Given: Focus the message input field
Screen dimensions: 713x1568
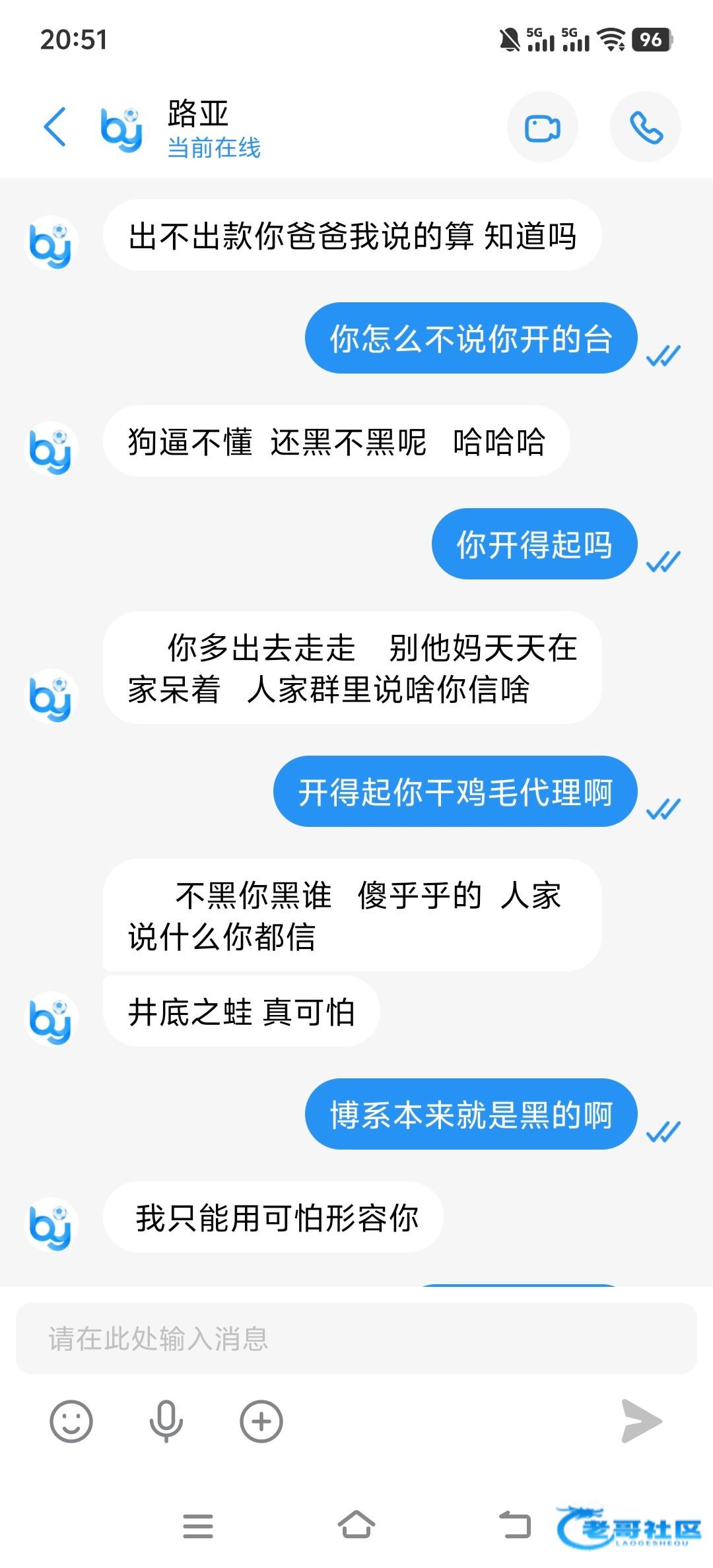Looking at the screenshot, I should click(x=356, y=1339).
